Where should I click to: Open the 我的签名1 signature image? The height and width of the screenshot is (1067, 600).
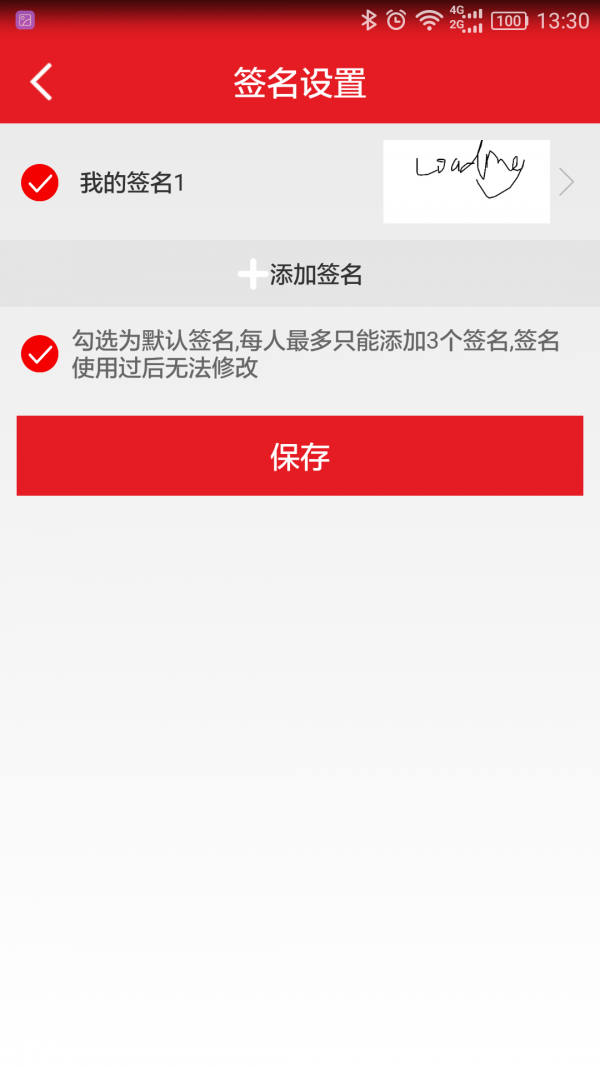tap(466, 182)
